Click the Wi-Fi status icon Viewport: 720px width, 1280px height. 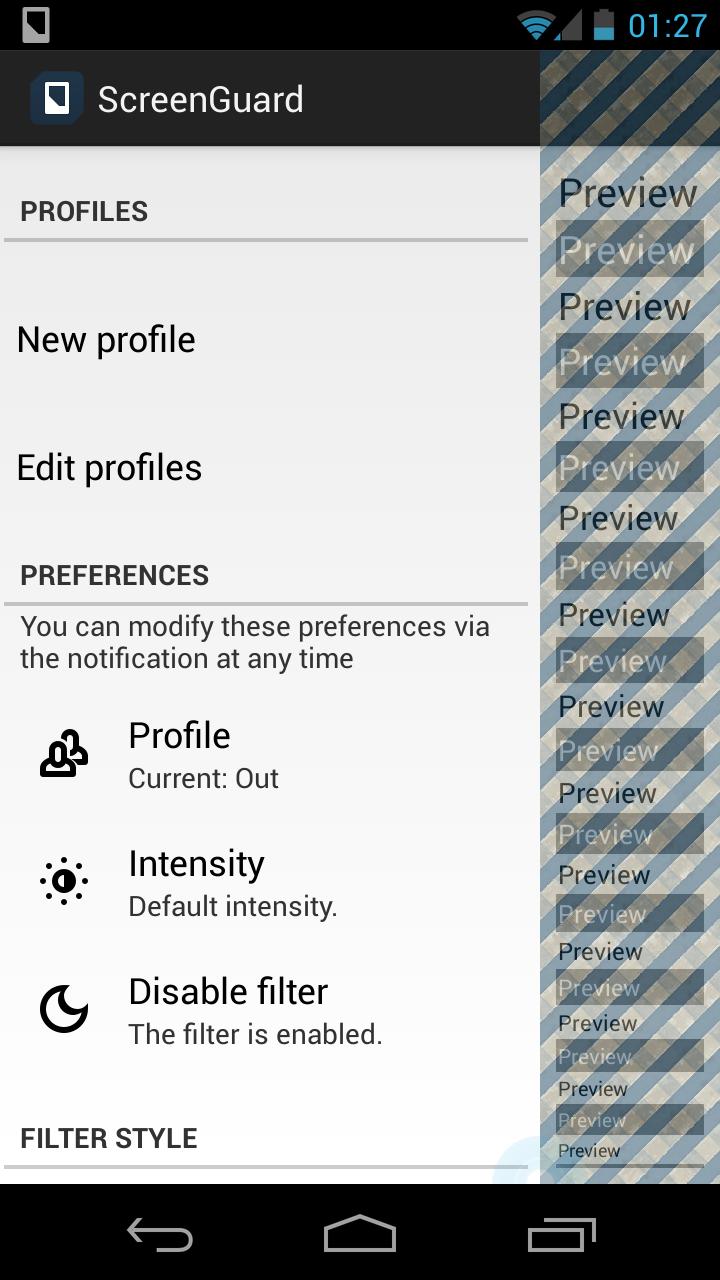pos(536,23)
